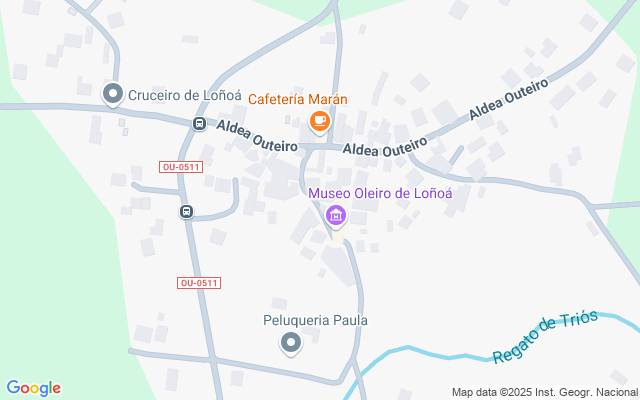Open the Google logo link
Image resolution: width=640 pixels, height=400 pixels.
pos(33,388)
